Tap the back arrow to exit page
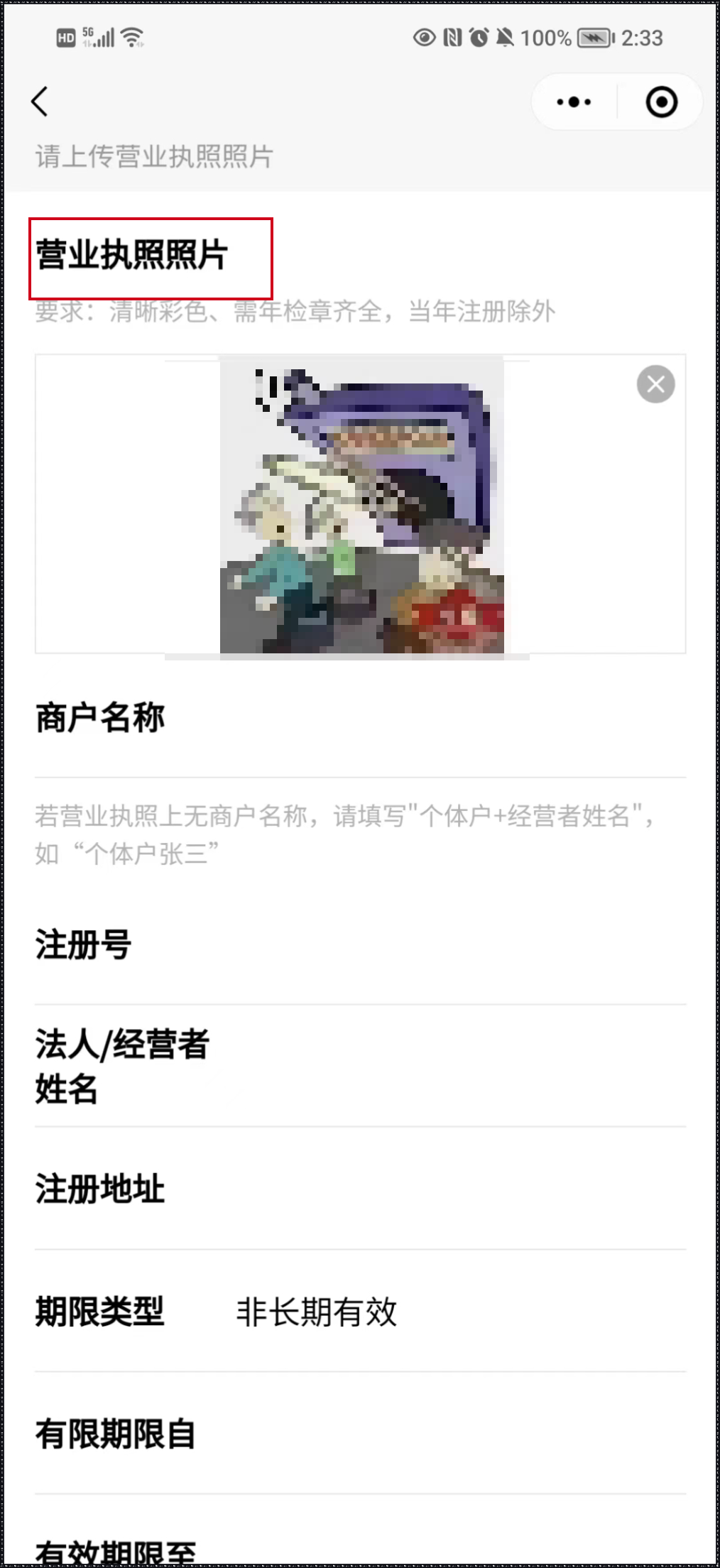Viewport: 720px width, 1568px height. tap(40, 102)
